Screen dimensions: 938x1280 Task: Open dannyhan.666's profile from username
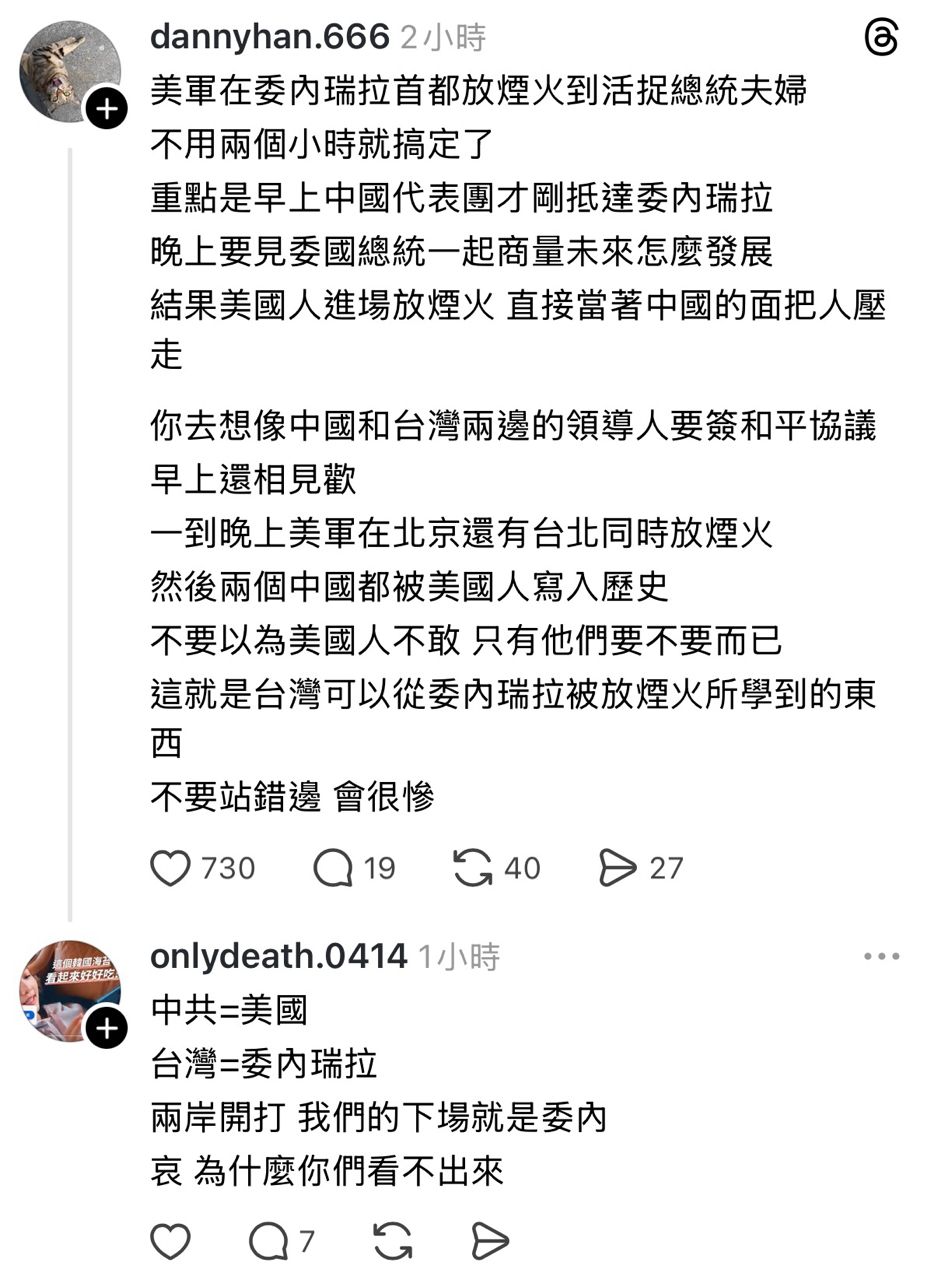(269, 37)
